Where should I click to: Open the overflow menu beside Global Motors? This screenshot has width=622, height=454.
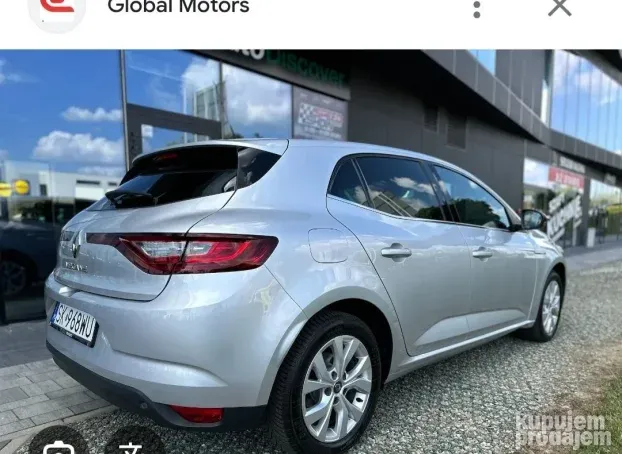click(x=477, y=9)
